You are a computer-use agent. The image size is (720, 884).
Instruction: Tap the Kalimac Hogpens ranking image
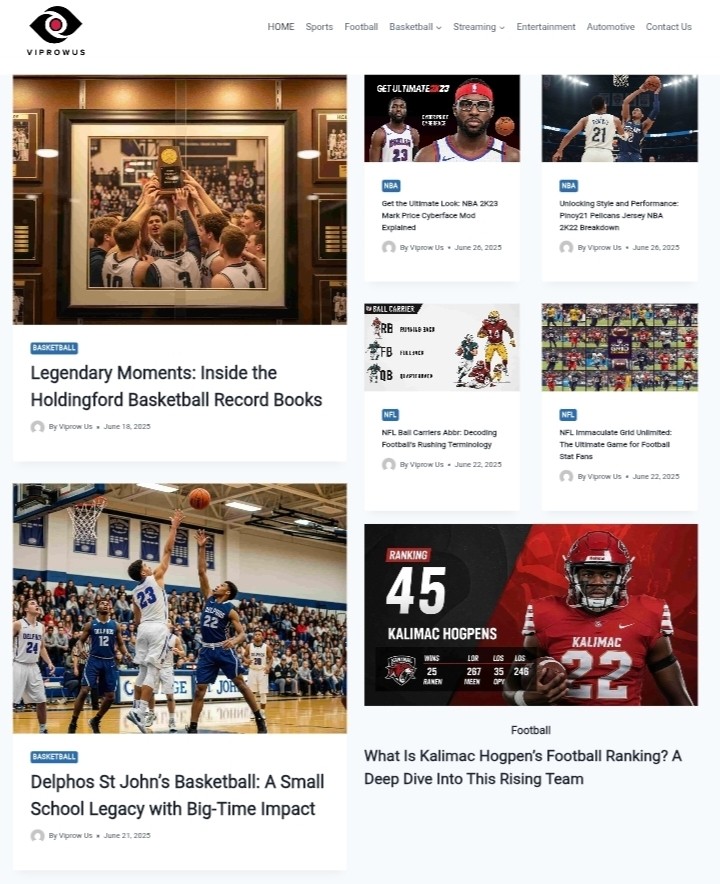click(530, 614)
